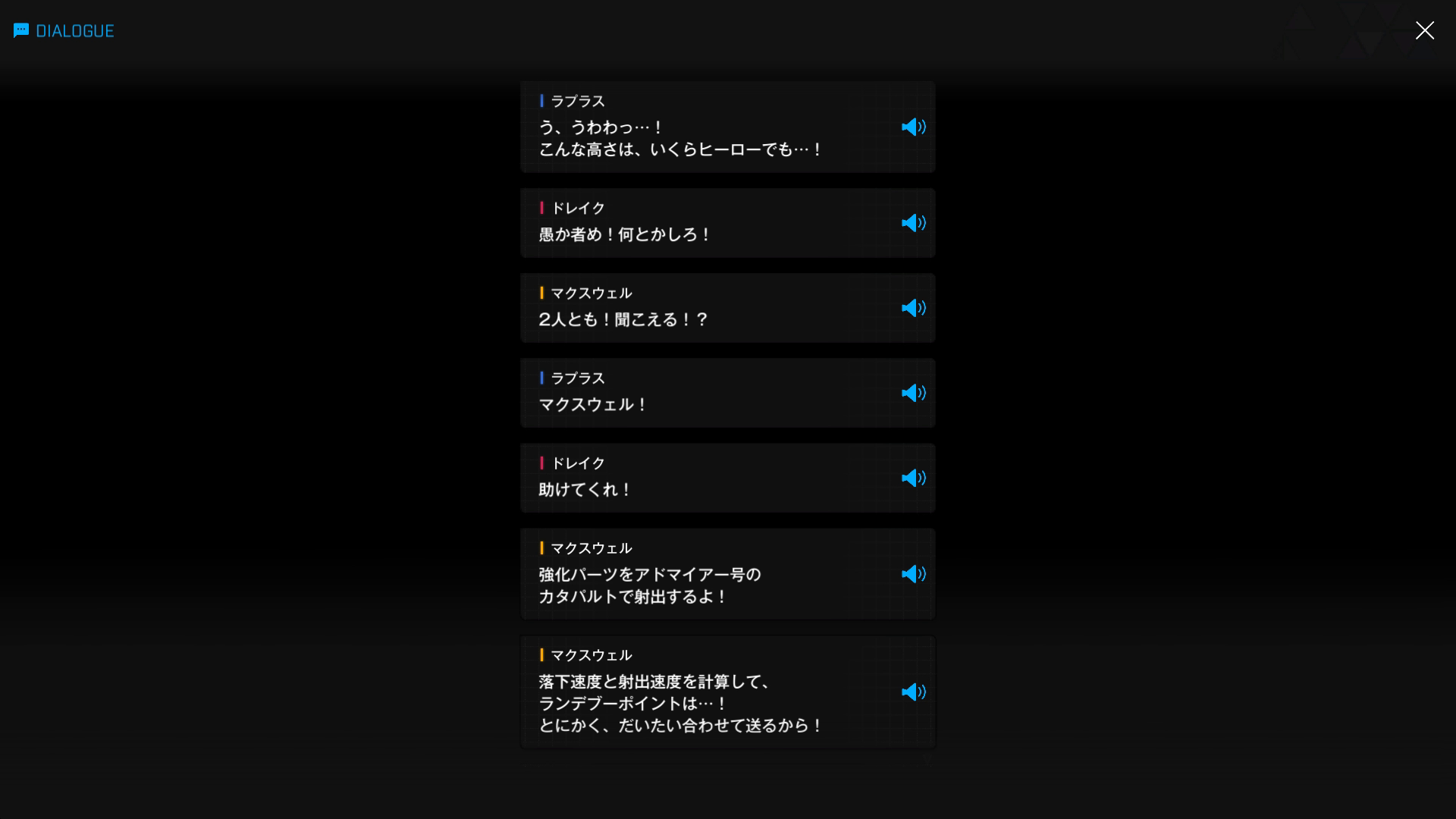Screen dimensions: 1456x819
Task: Play voice for マクスウェル line「2人とも！聞こえる！？」
Action: [913, 308]
